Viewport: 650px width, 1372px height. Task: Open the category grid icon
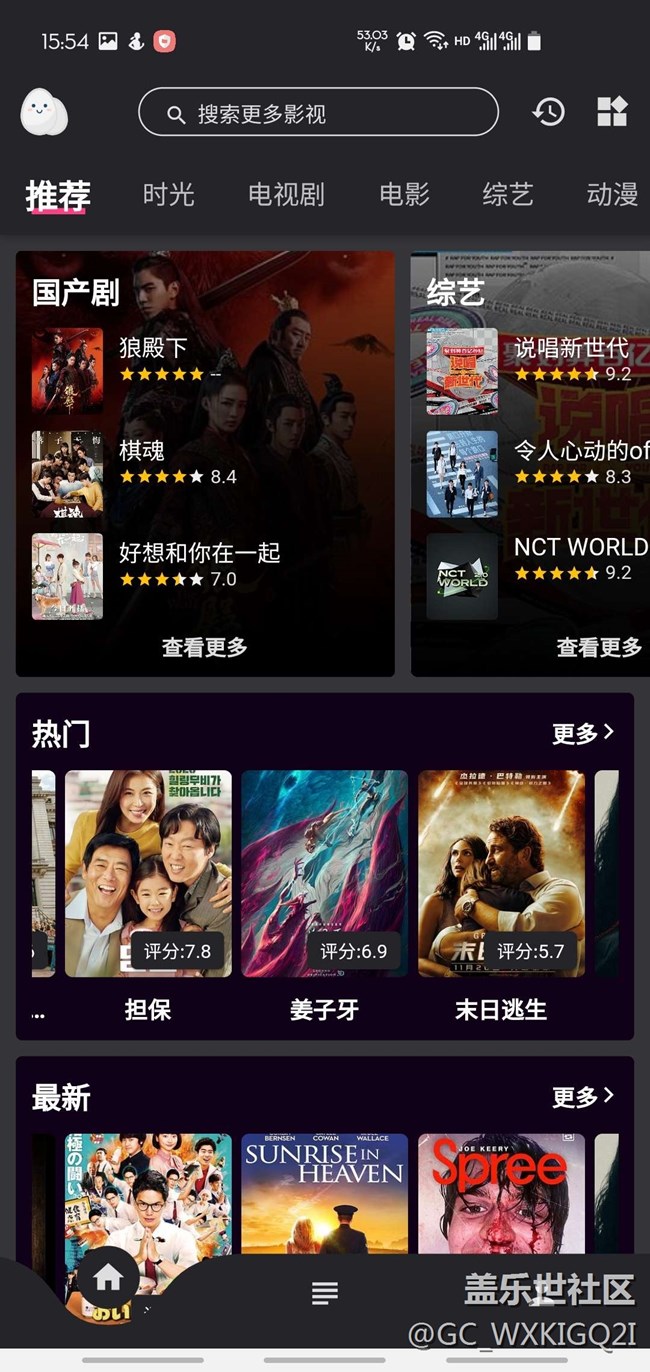612,111
